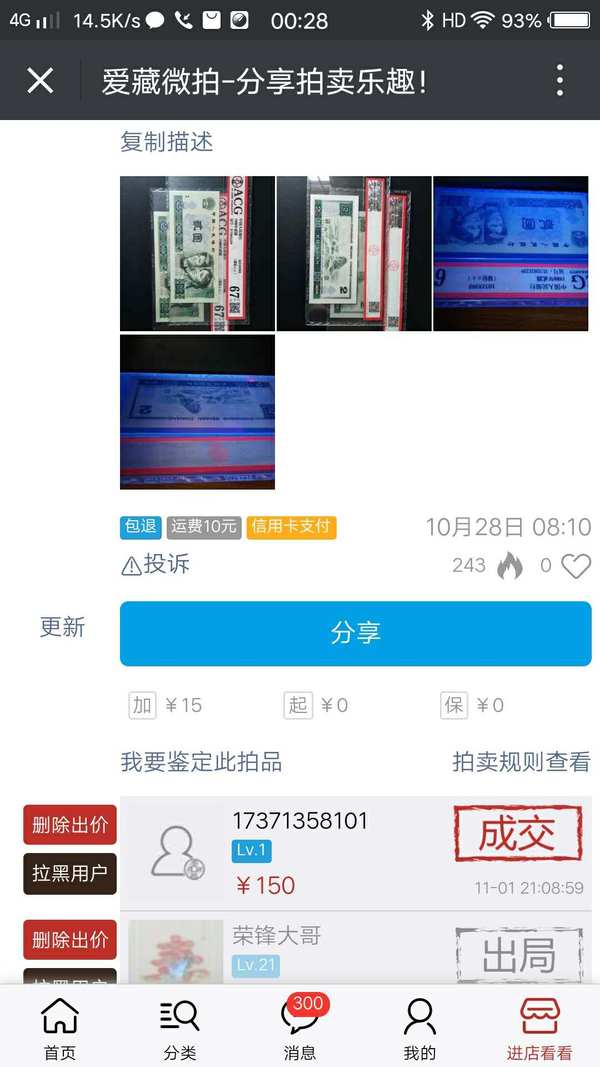This screenshot has width=600, height=1067.
Task: Delete 荣锋大哥's bid
Action: pos(70,939)
